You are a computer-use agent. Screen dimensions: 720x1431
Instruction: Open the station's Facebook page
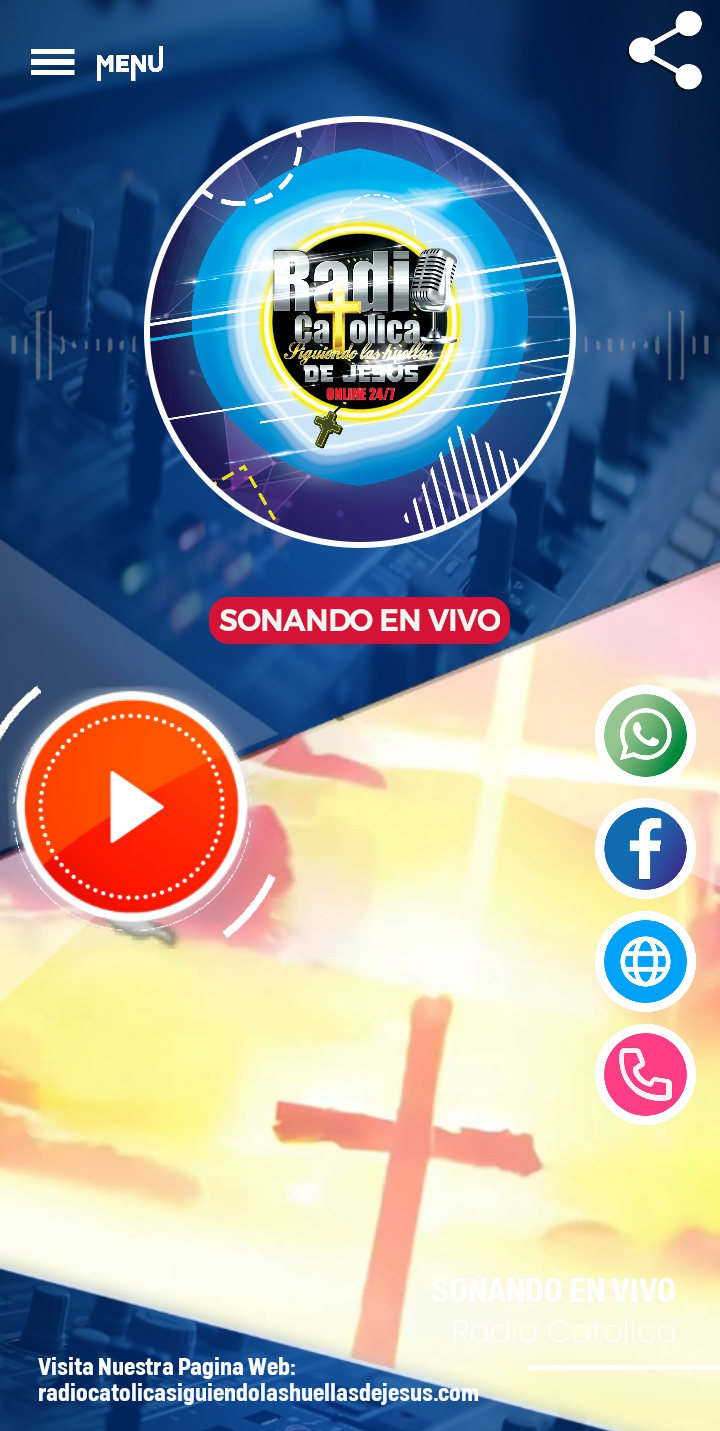pyautogui.click(x=645, y=848)
